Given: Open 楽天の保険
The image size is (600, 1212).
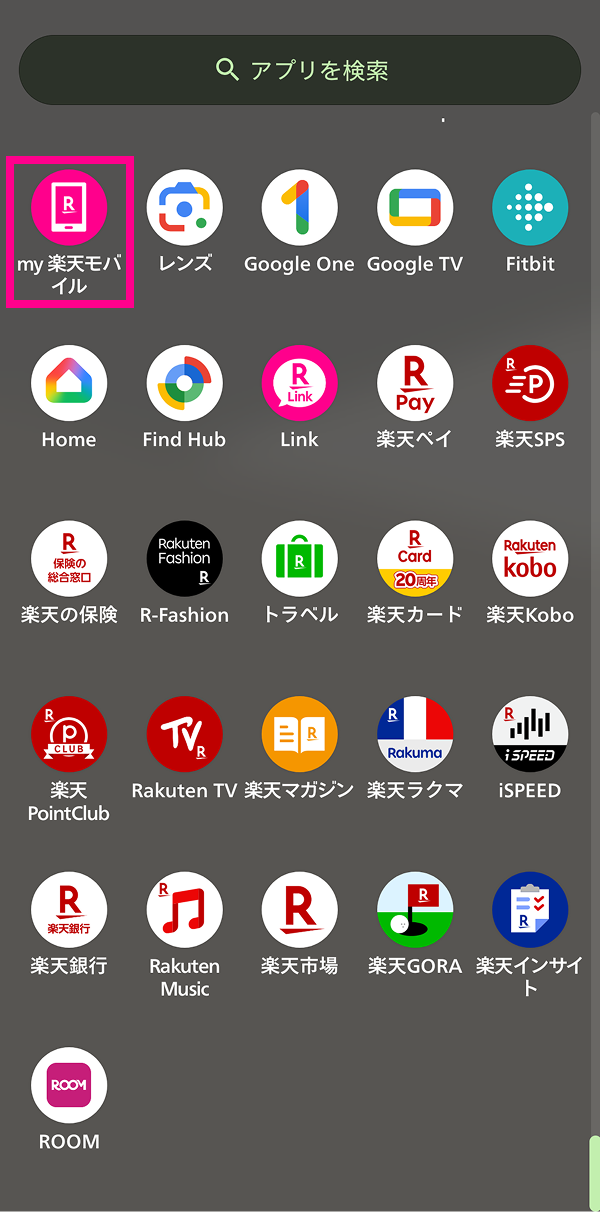Looking at the screenshot, I should pos(69,559).
